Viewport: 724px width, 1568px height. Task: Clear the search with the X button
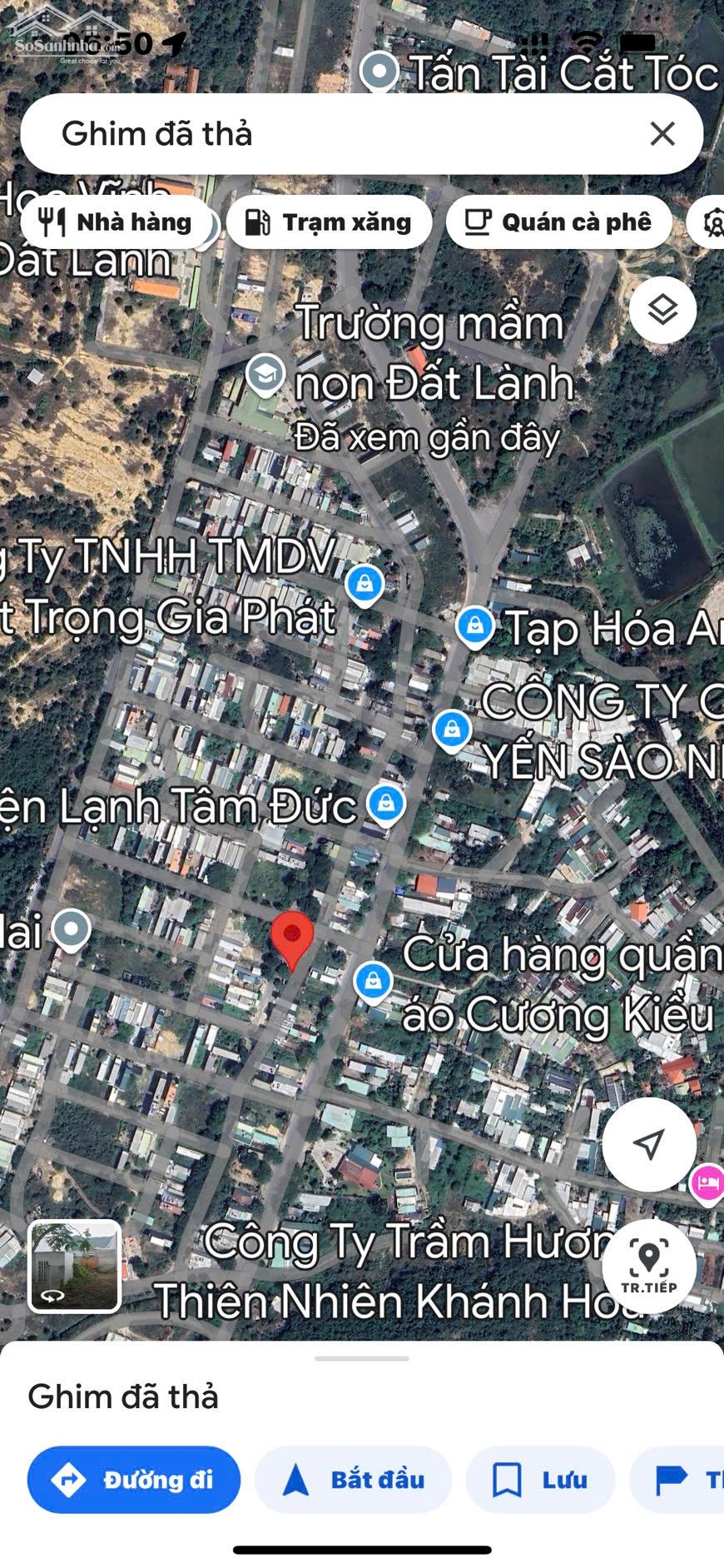(x=662, y=133)
